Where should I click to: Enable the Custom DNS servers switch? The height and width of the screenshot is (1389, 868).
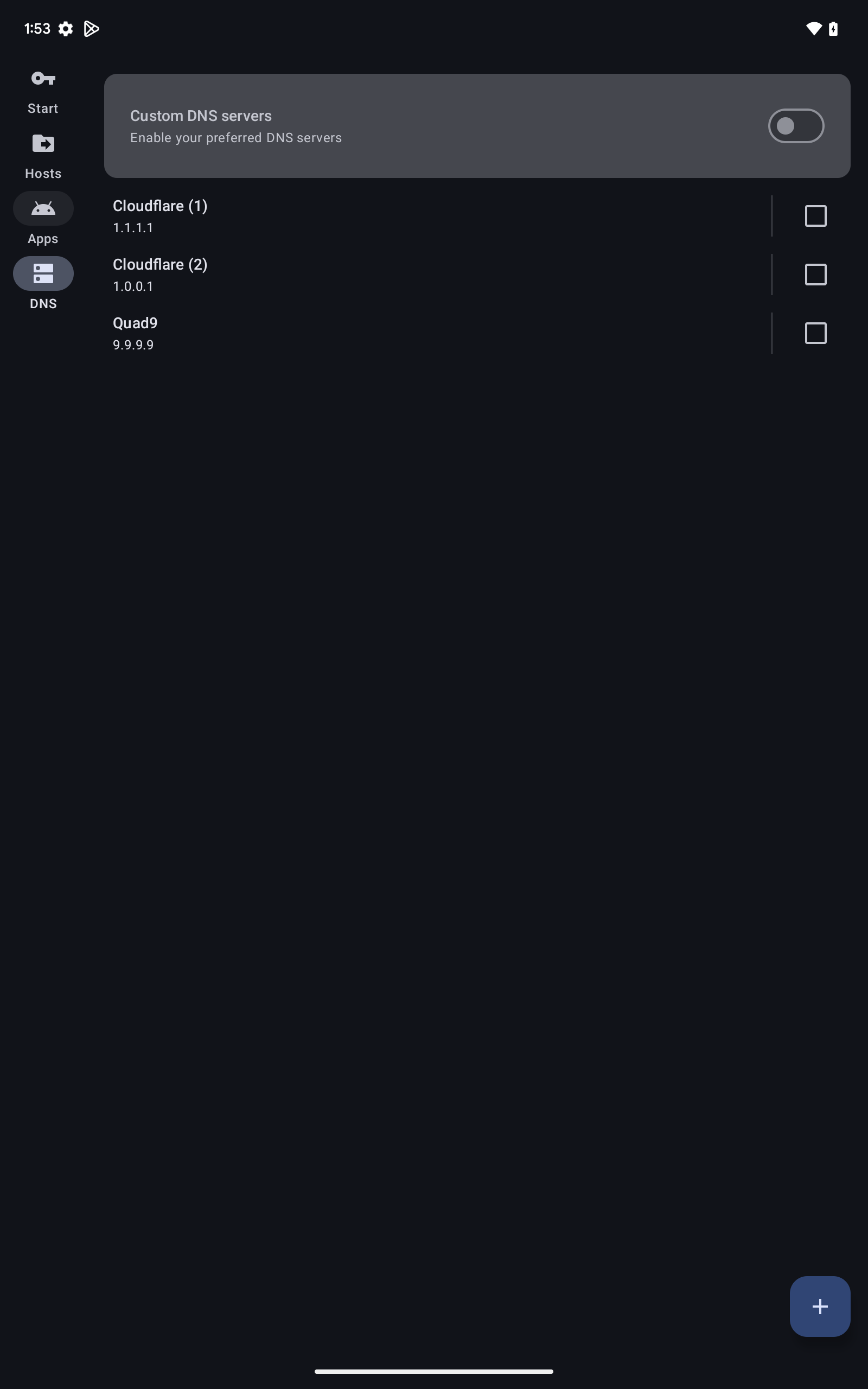coord(796,126)
